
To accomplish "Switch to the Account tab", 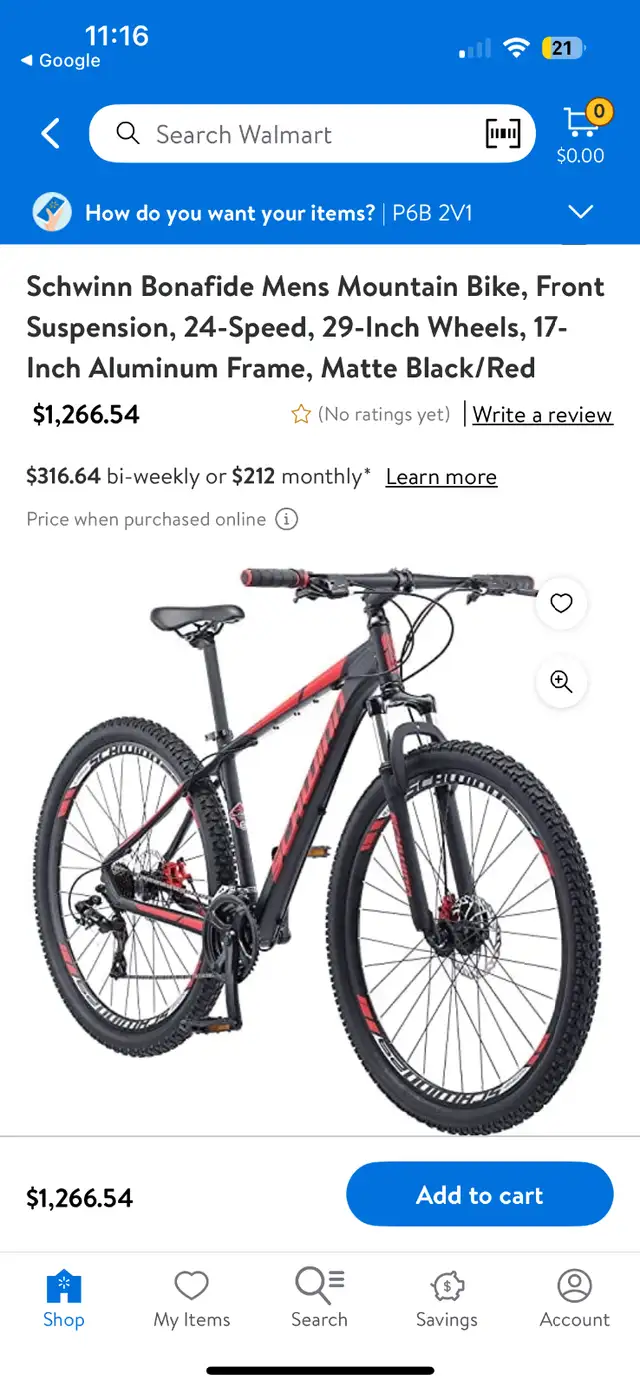I will coord(575,1299).
